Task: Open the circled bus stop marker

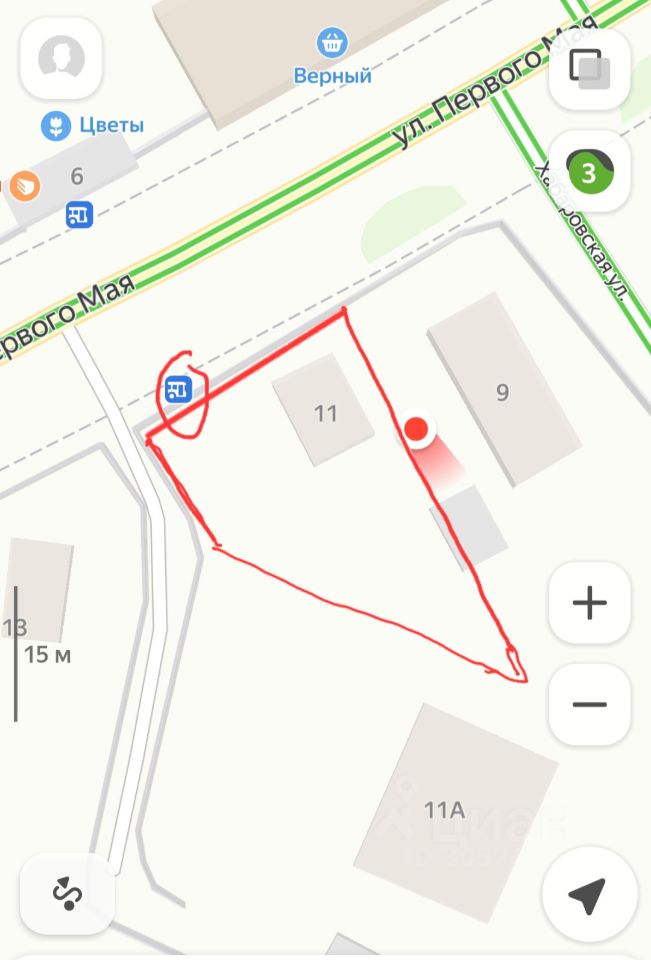Action: point(178,389)
